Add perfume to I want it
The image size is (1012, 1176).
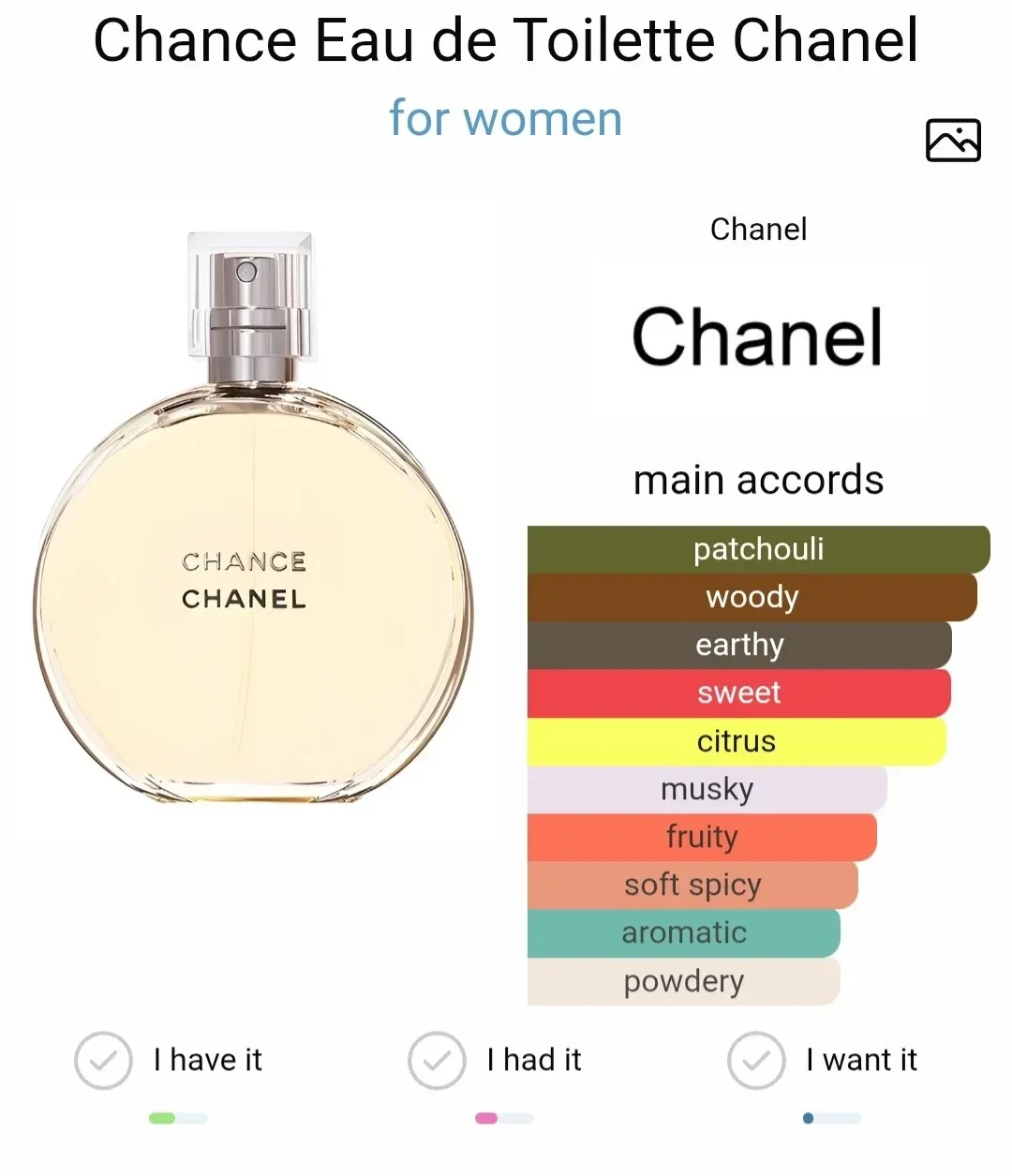click(756, 1060)
